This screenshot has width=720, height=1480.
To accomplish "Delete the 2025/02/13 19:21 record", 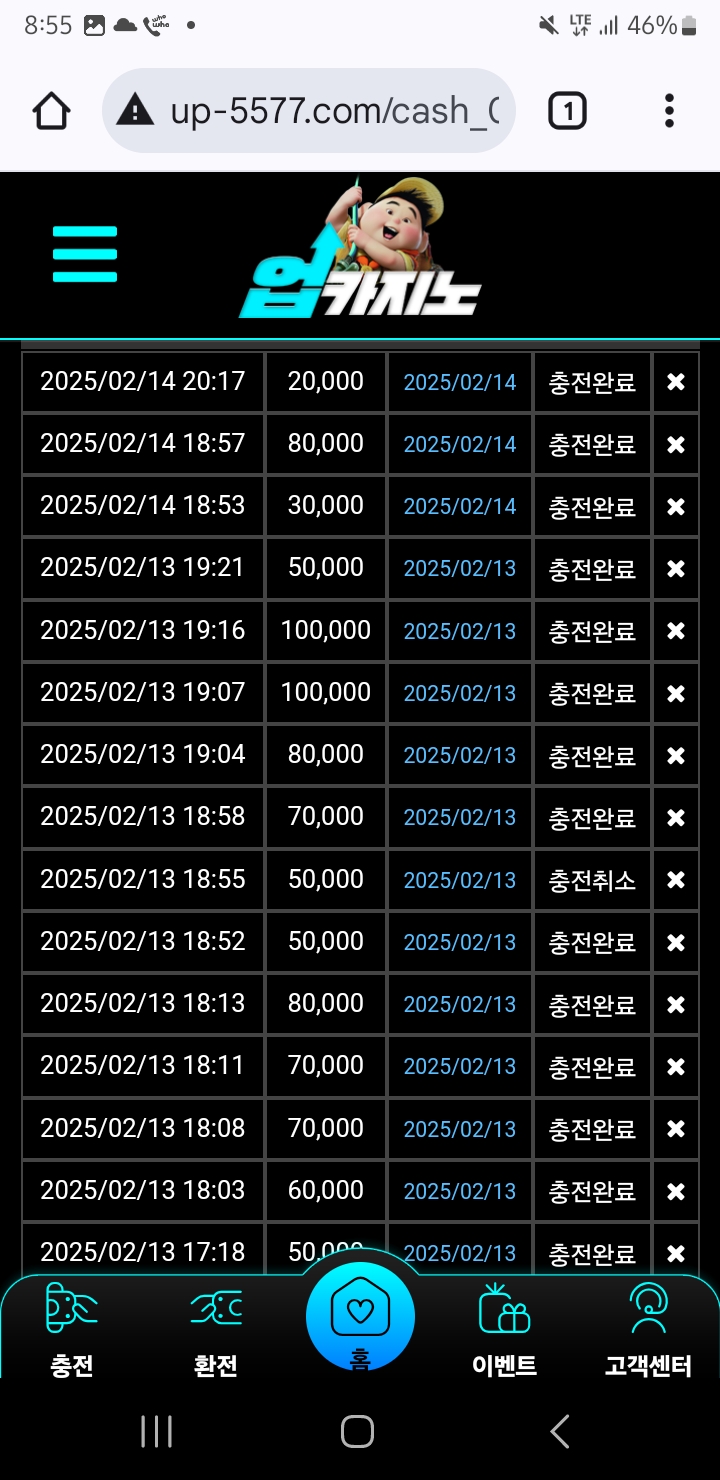I will coord(676,568).
